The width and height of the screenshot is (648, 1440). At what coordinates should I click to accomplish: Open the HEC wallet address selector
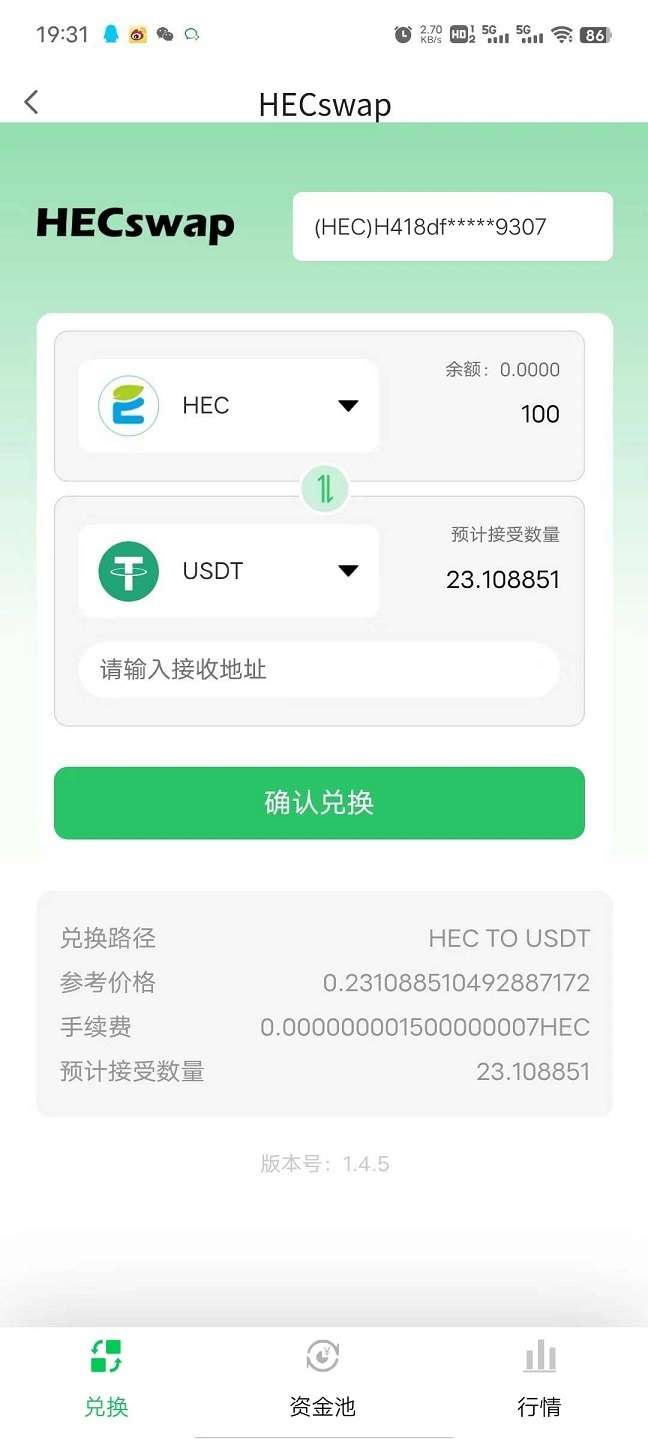(x=452, y=227)
